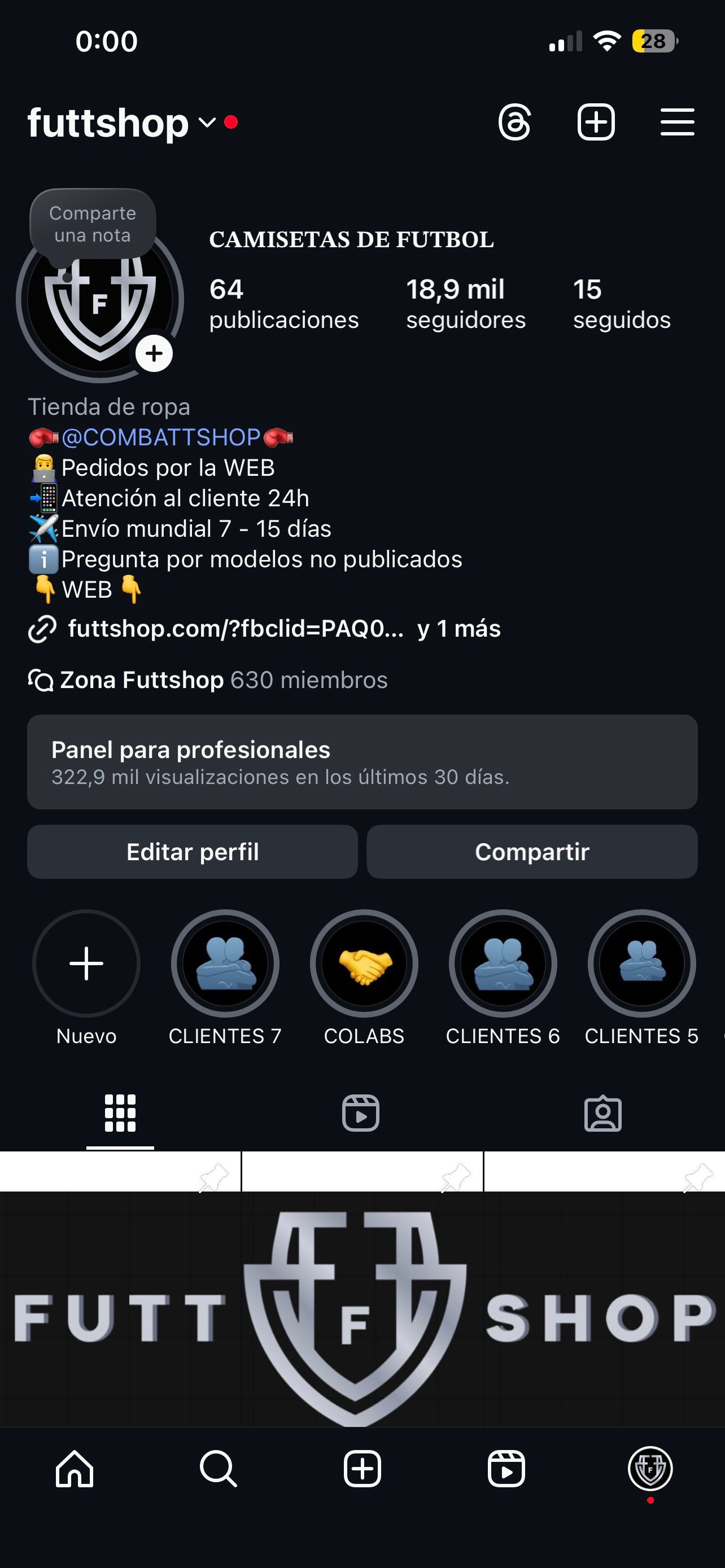725x1568 pixels.
Task: Tap Editar perfil
Action: 193,852
